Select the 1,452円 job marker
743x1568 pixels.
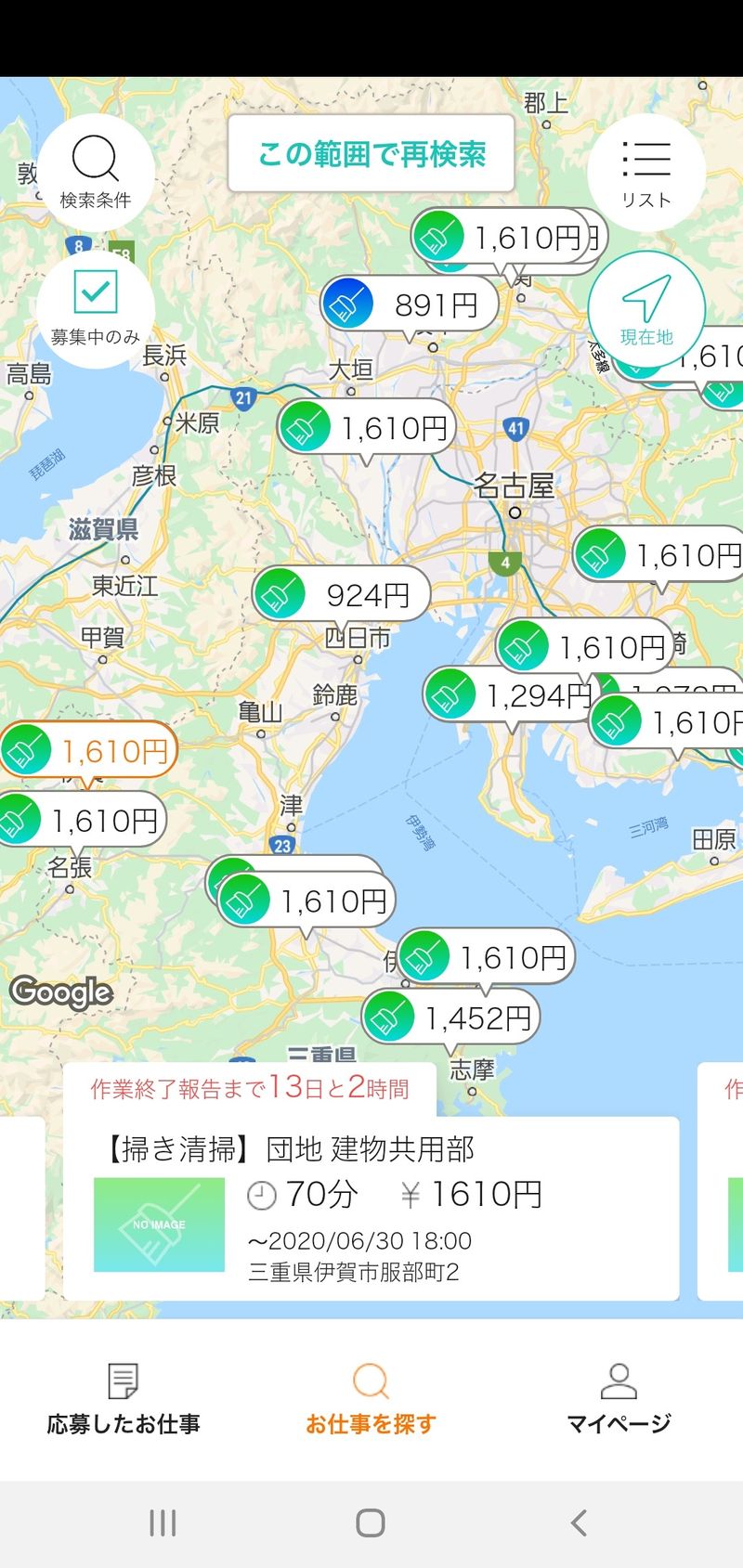coord(451,1017)
